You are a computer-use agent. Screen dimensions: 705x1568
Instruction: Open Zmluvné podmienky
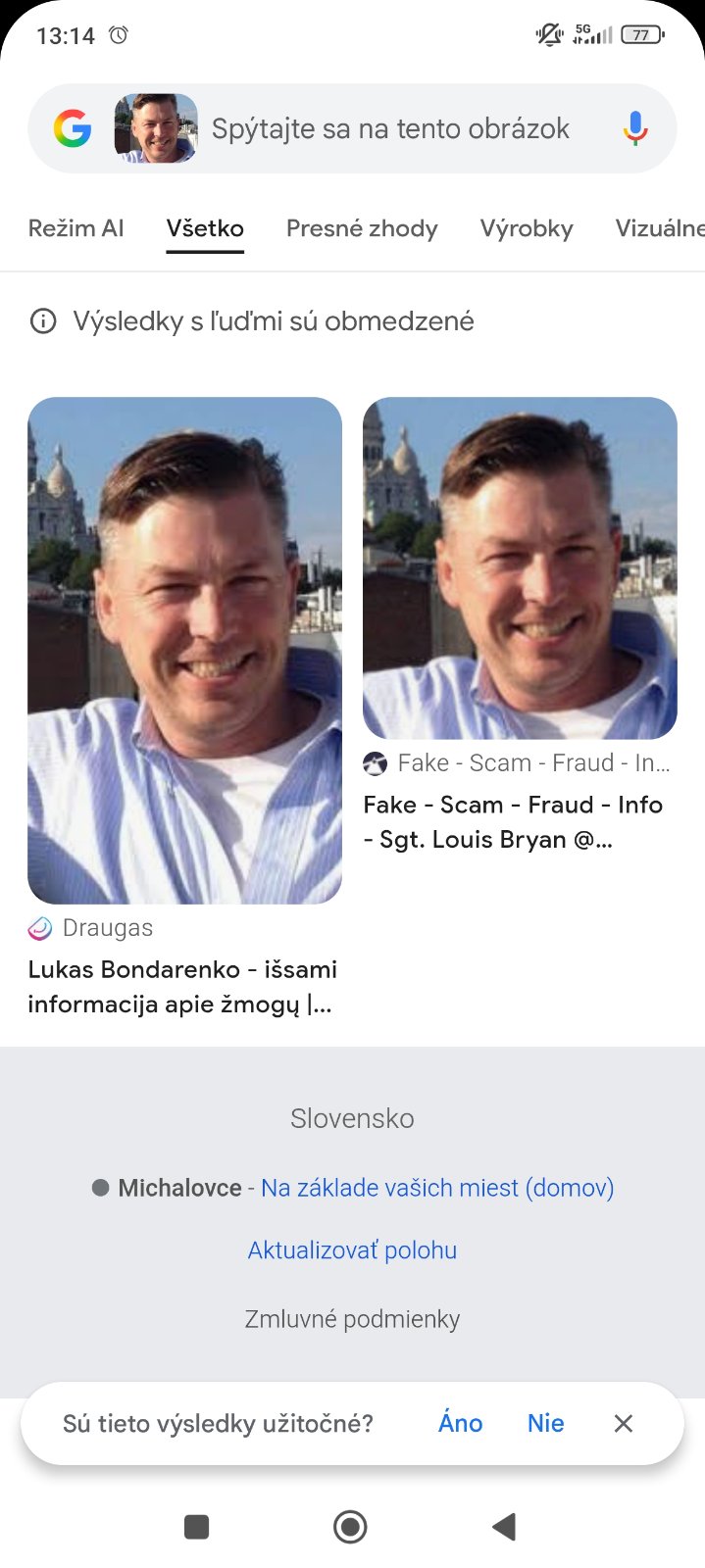click(x=352, y=1319)
